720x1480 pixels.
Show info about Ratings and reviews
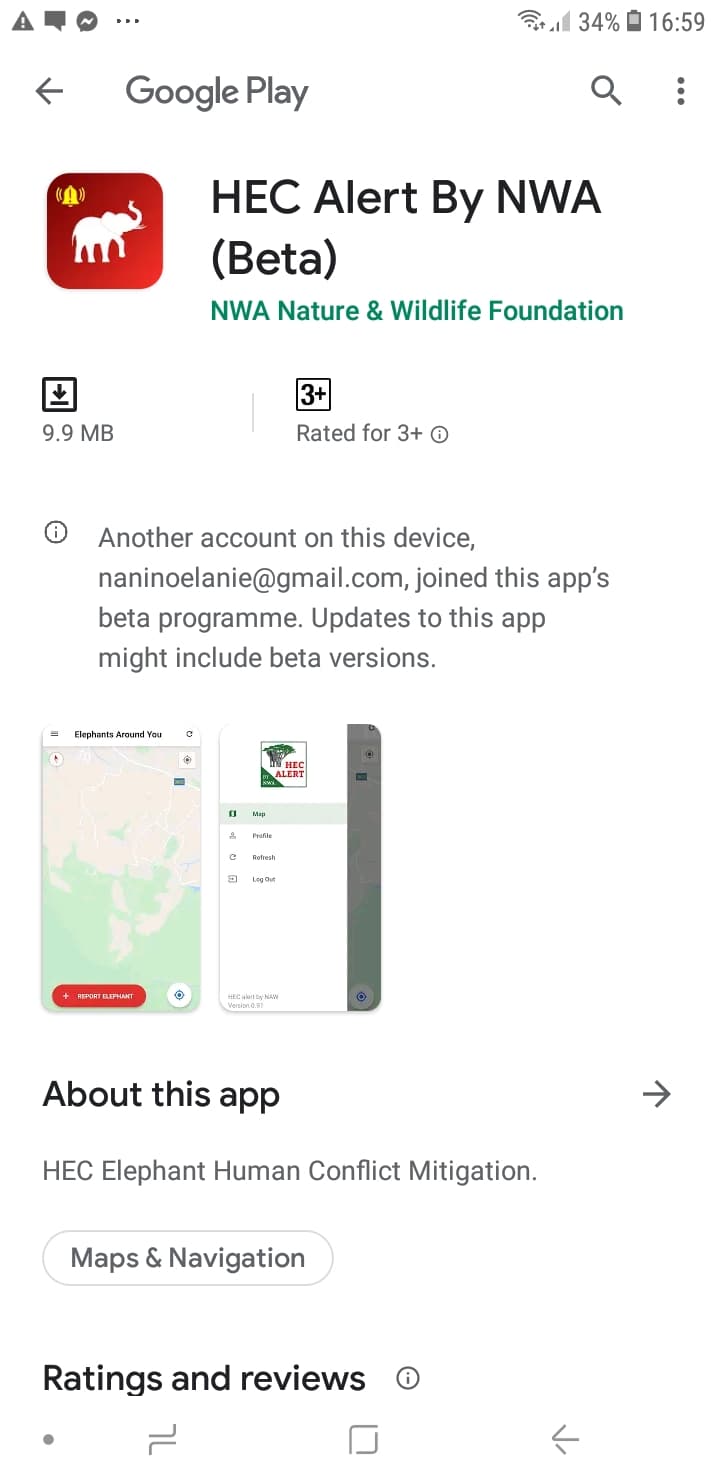pyautogui.click(x=407, y=1379)
